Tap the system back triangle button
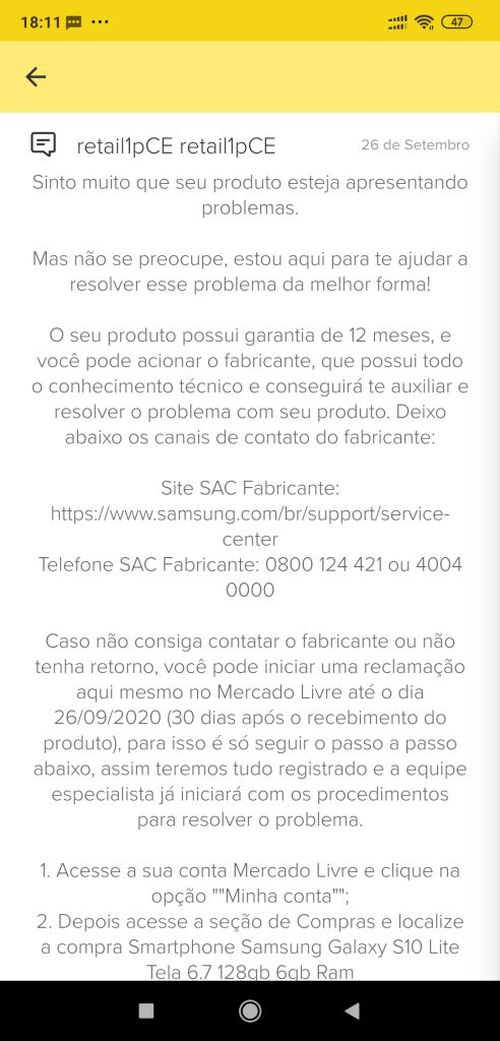Image resolution: width=500 pixels, height=1041 pixels. [x=353, y=1010]
